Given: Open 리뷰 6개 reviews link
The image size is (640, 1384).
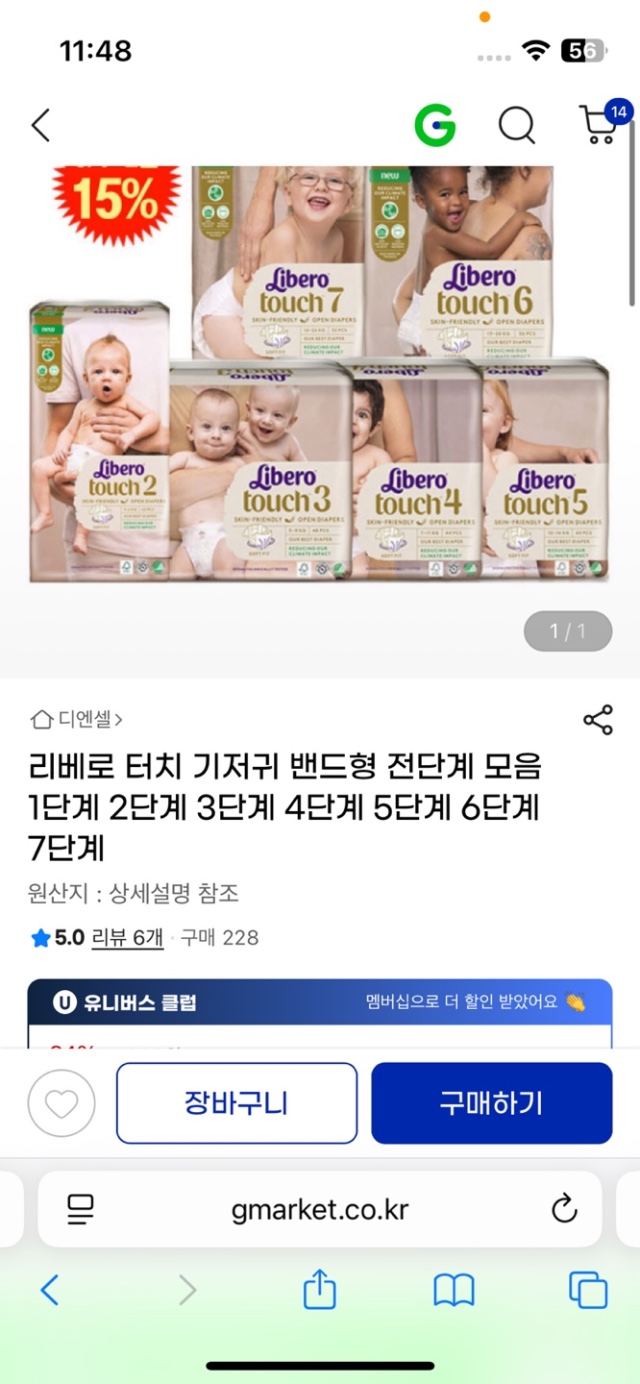Looking at the screenshot, I should [x=127, y=938].
